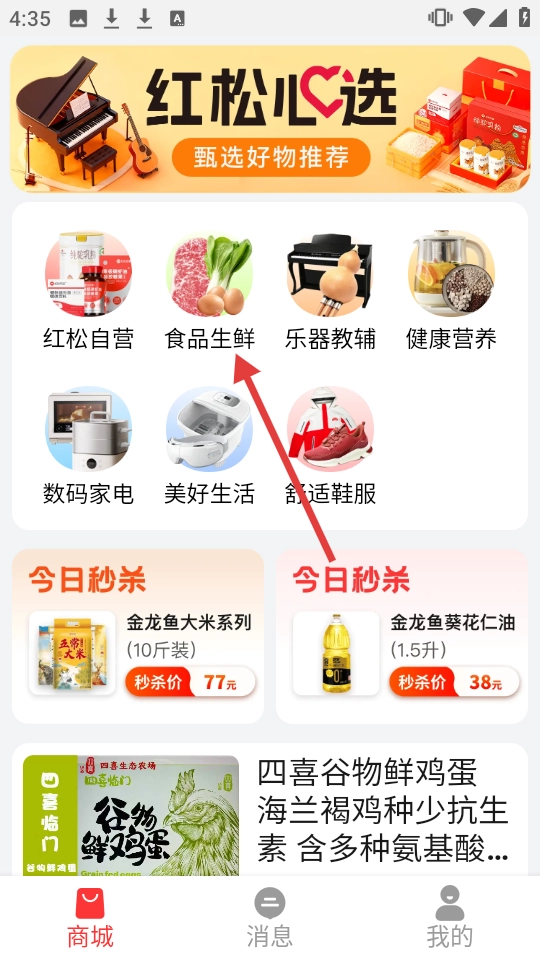Image resolution: width=540 pixels, height=960 pixels.
Task: View the 四喜谷物鲜鸡蛋 product
Action: pos(270,809)
